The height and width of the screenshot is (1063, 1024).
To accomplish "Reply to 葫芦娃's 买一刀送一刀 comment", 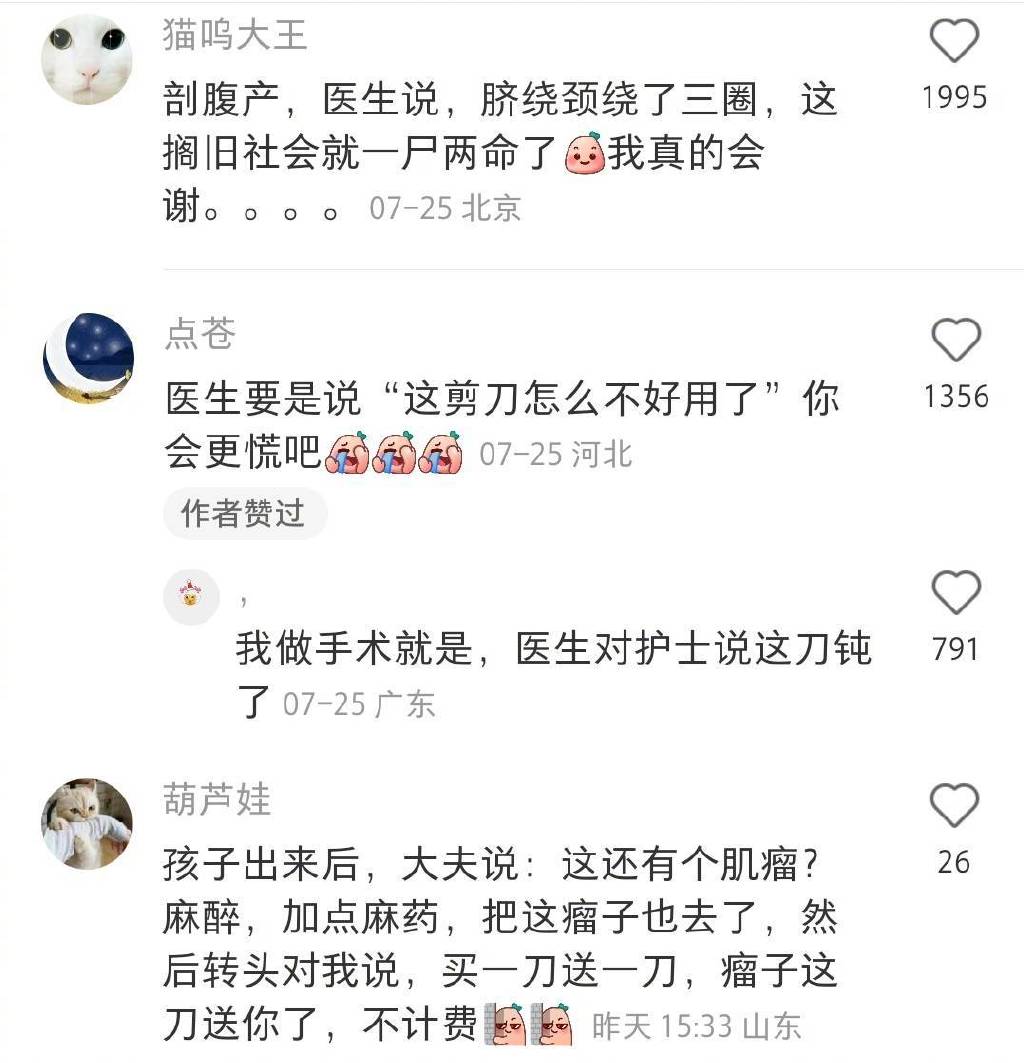I will tap(500, 918).
